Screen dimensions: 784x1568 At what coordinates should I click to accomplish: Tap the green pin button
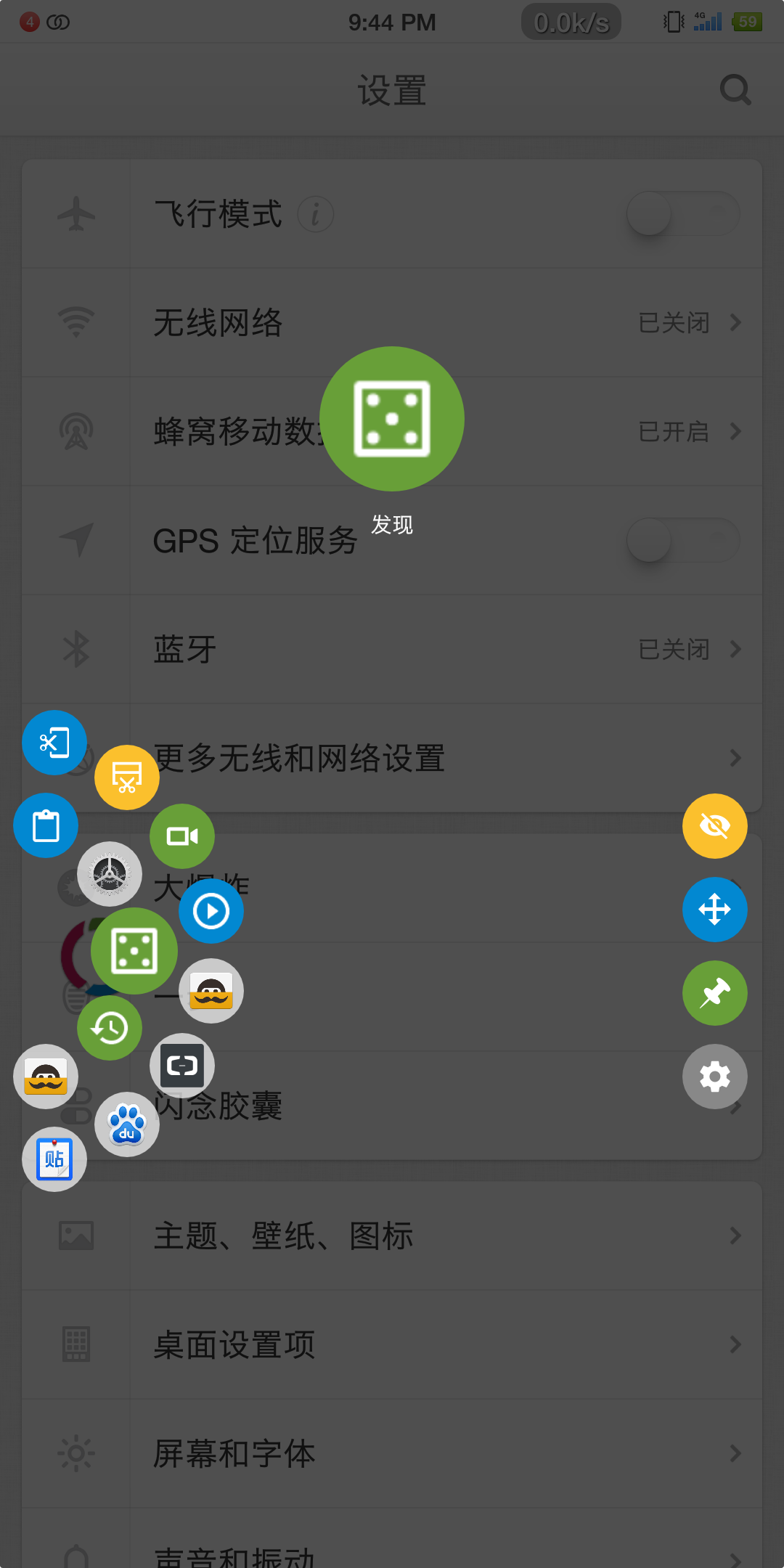(x=715, y=993)
